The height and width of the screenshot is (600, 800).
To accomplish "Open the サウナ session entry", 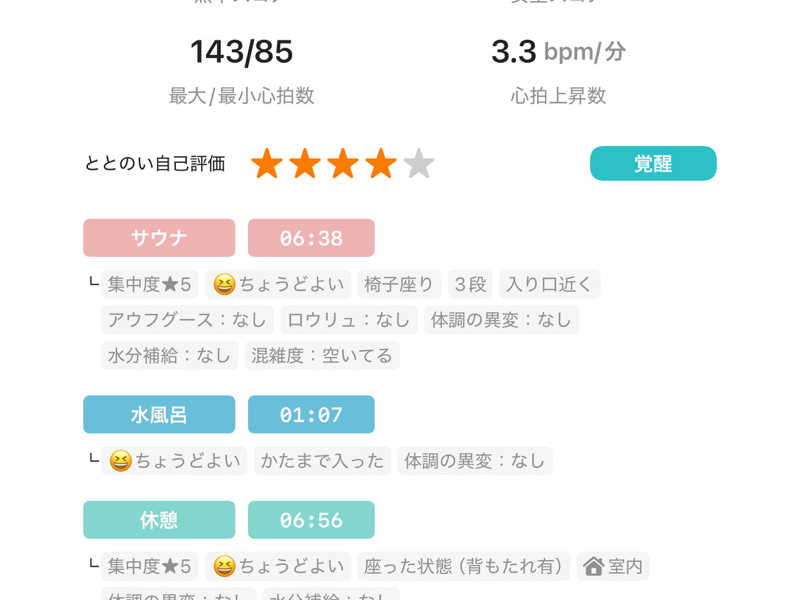I will coord(159,238).
